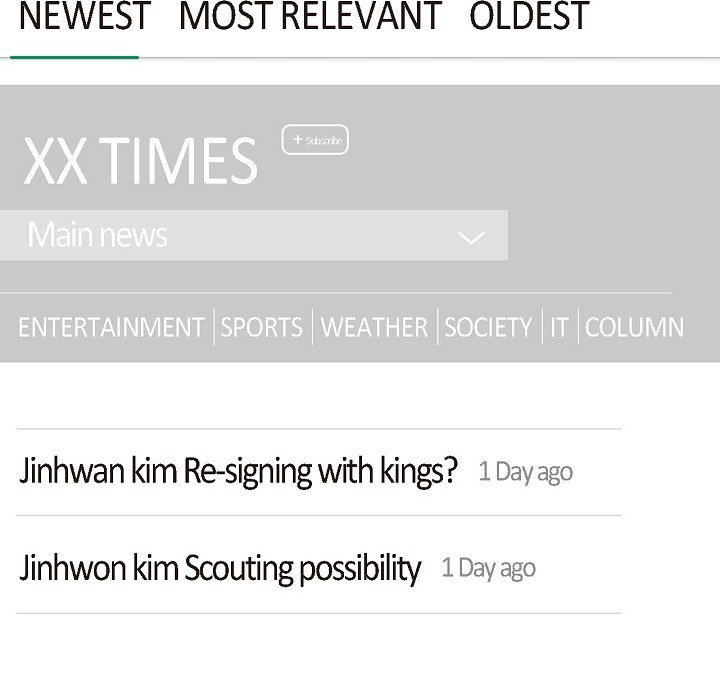Screen dimensions: 720x700
Task: Switch to the Newest tab
Action: click(84, 18)
